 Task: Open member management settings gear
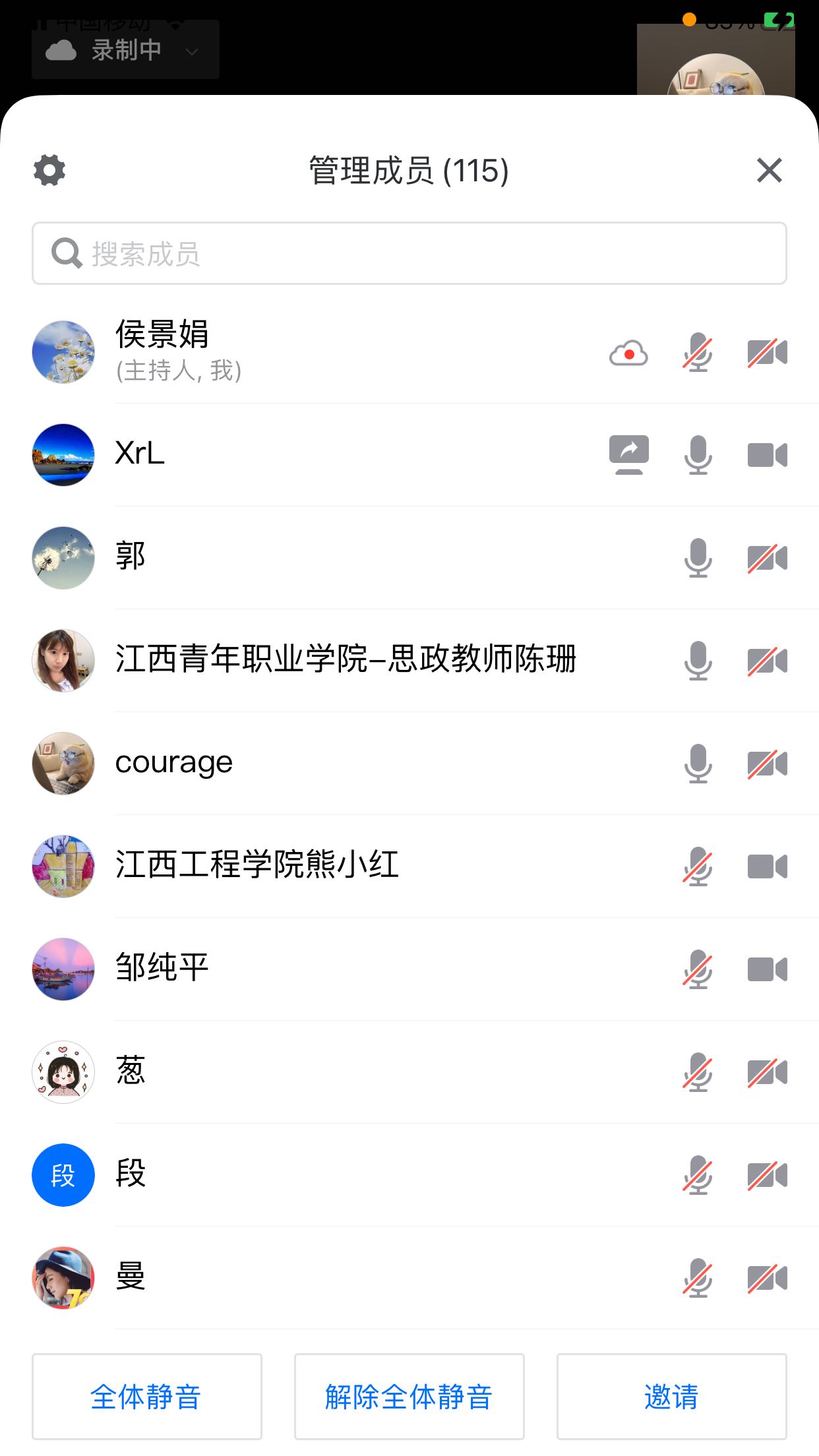pyautogui.click(x=49, y=170)
